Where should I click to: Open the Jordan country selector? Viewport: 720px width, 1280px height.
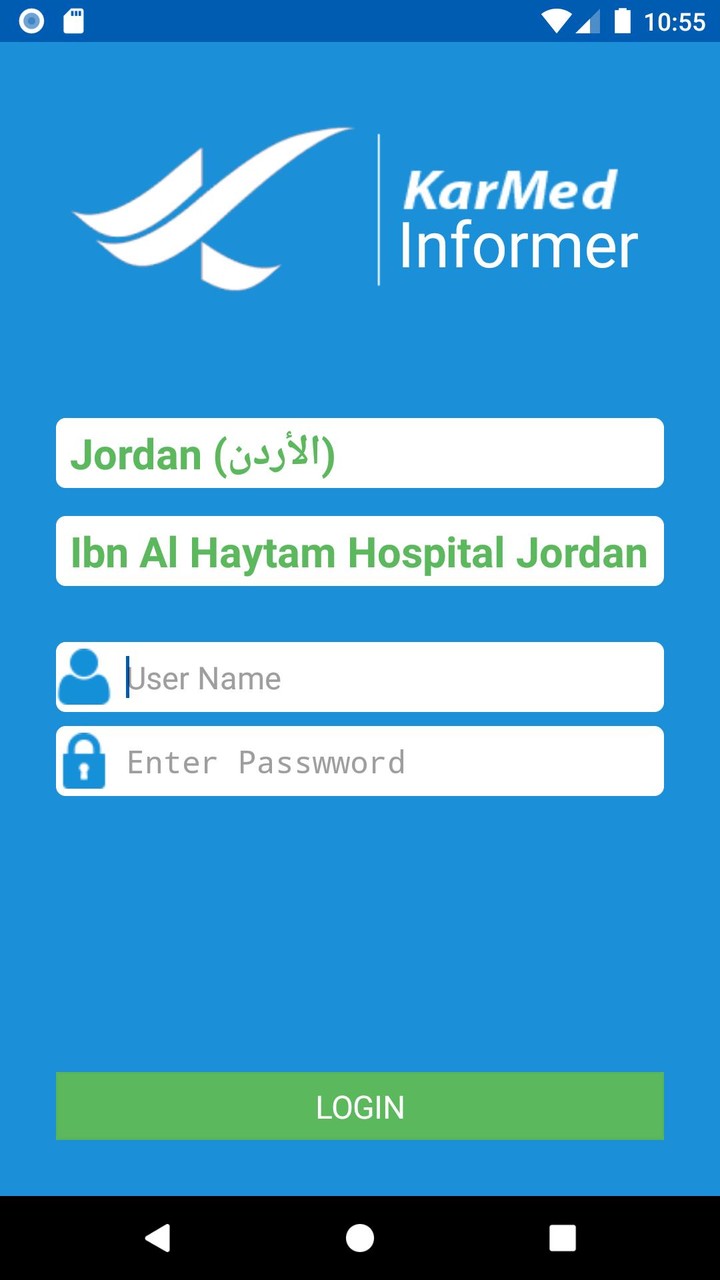[x=360, y=453]
